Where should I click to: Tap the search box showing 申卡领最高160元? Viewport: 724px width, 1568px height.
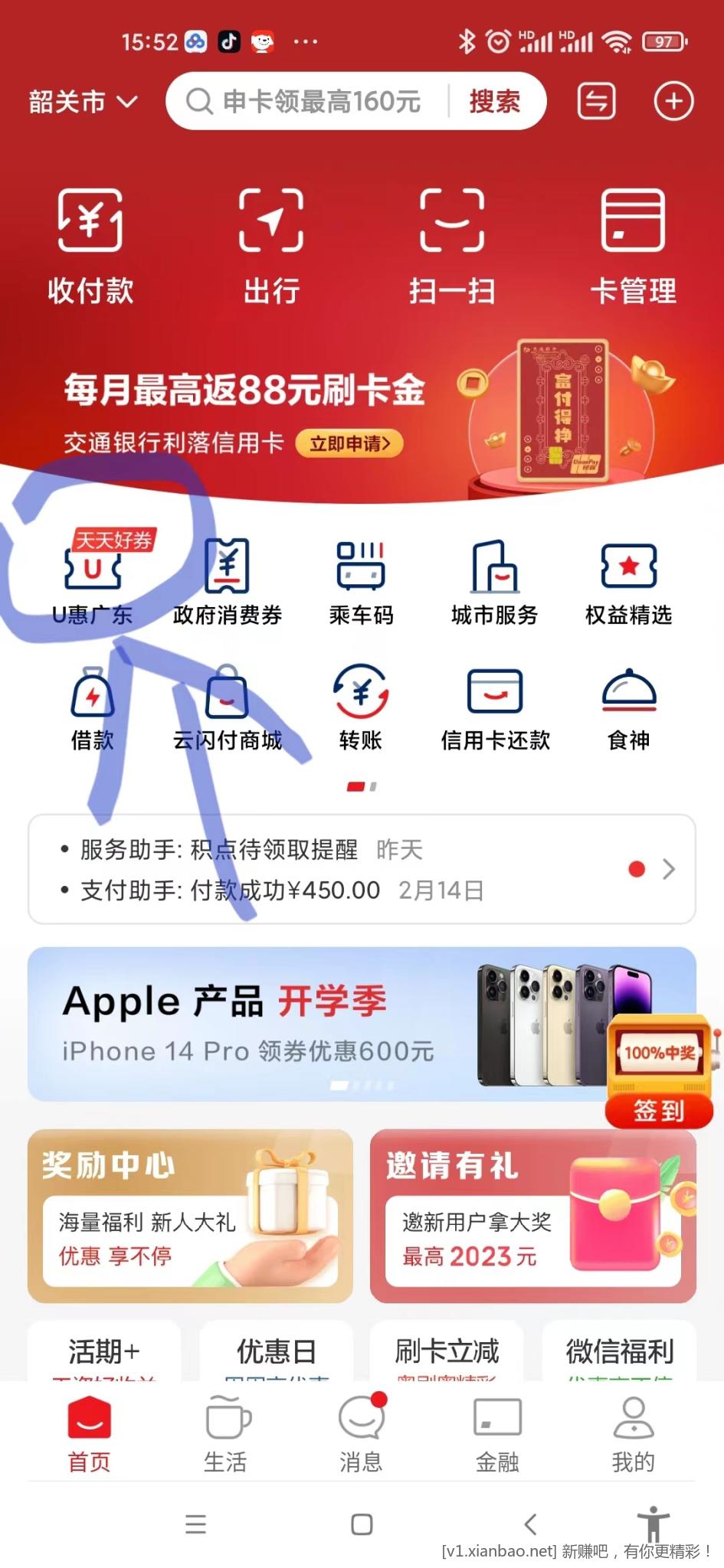click(314, 102)
